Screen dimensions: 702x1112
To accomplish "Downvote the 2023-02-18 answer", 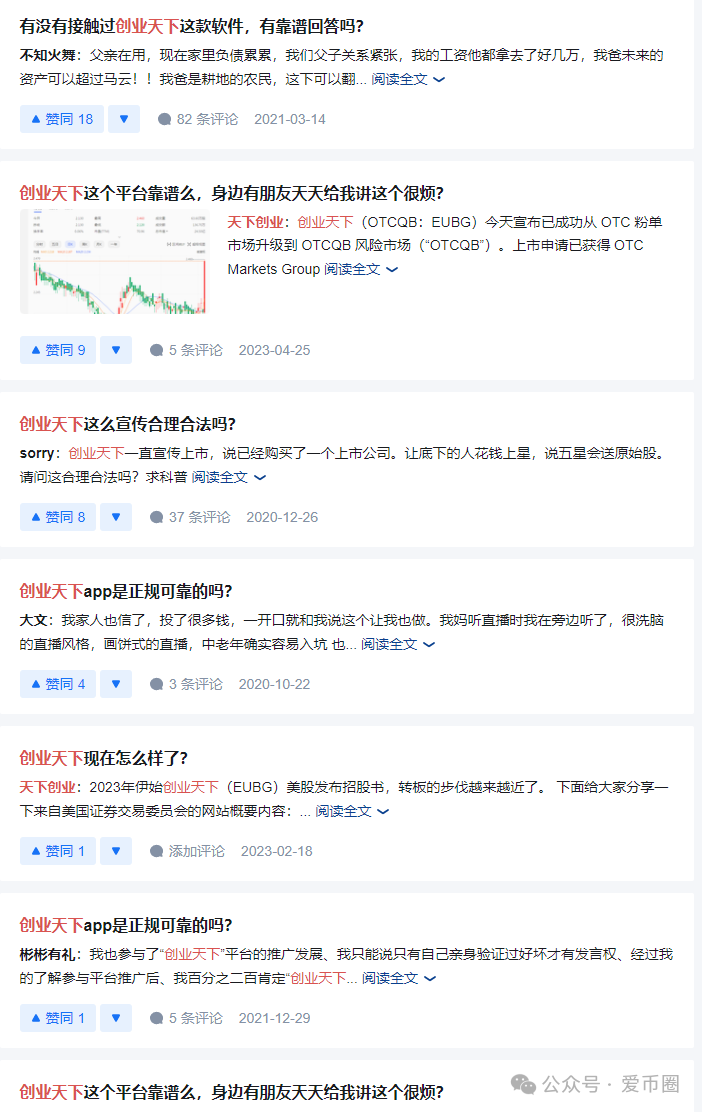I will click(116, 851).
